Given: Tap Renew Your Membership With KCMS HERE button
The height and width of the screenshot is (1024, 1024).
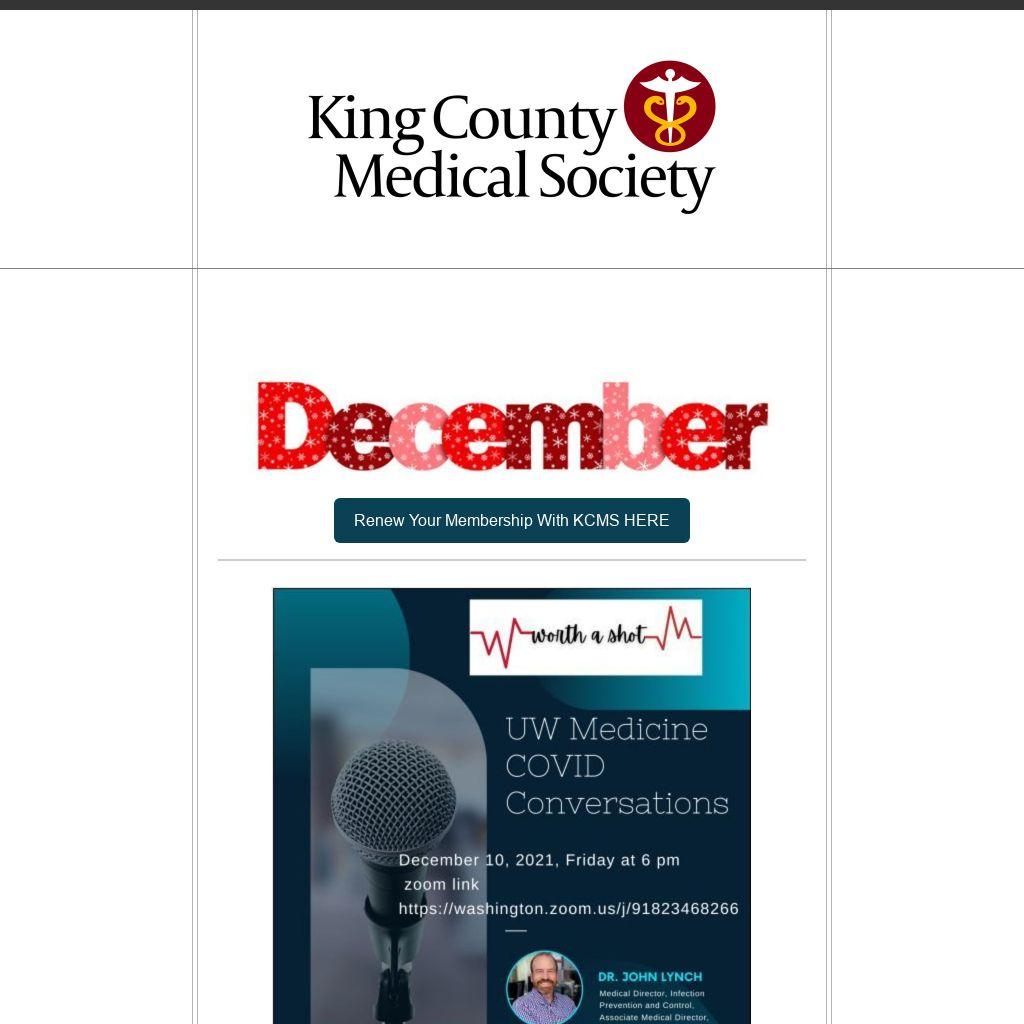Looking at the screenshot, I should [511, 521].
